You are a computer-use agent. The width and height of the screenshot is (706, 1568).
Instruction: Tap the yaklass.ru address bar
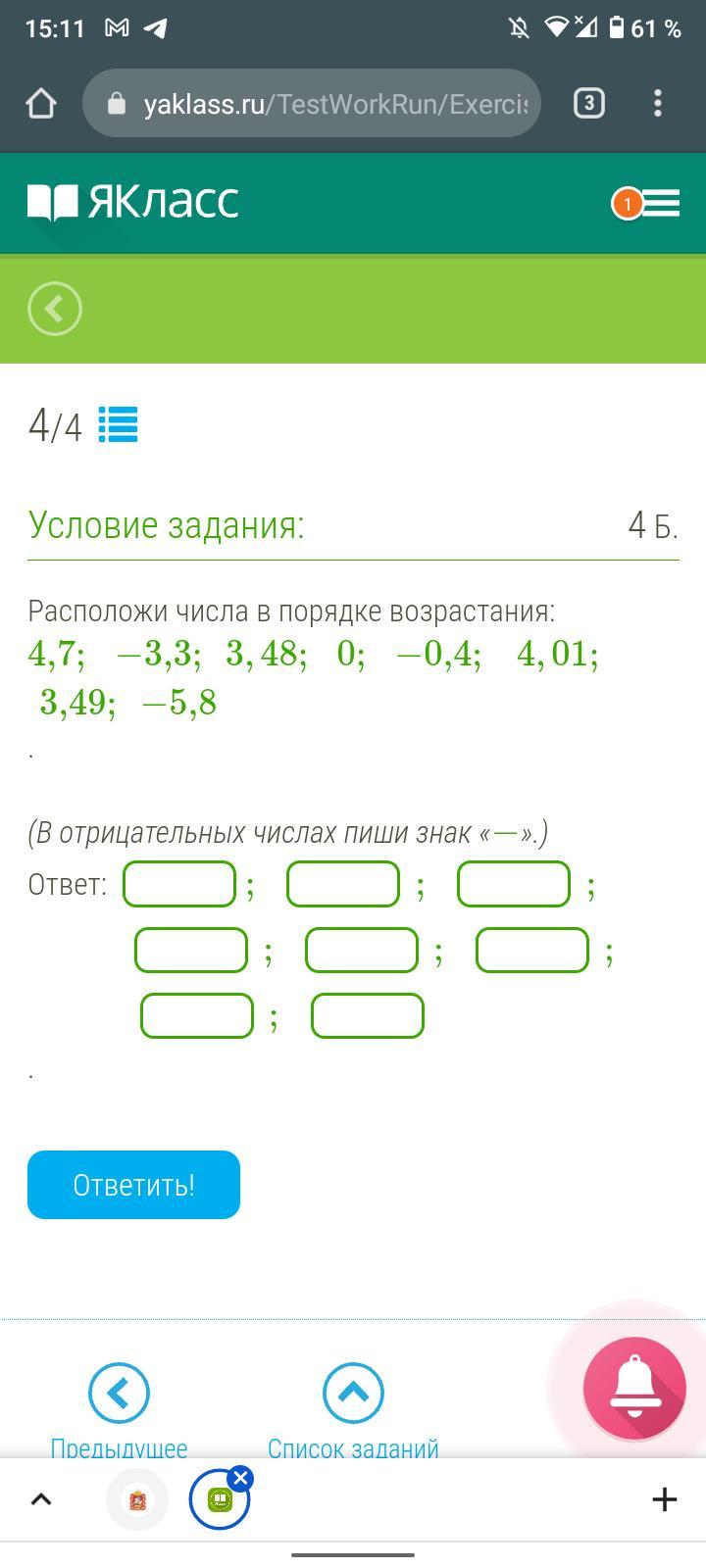click(312, 103)
